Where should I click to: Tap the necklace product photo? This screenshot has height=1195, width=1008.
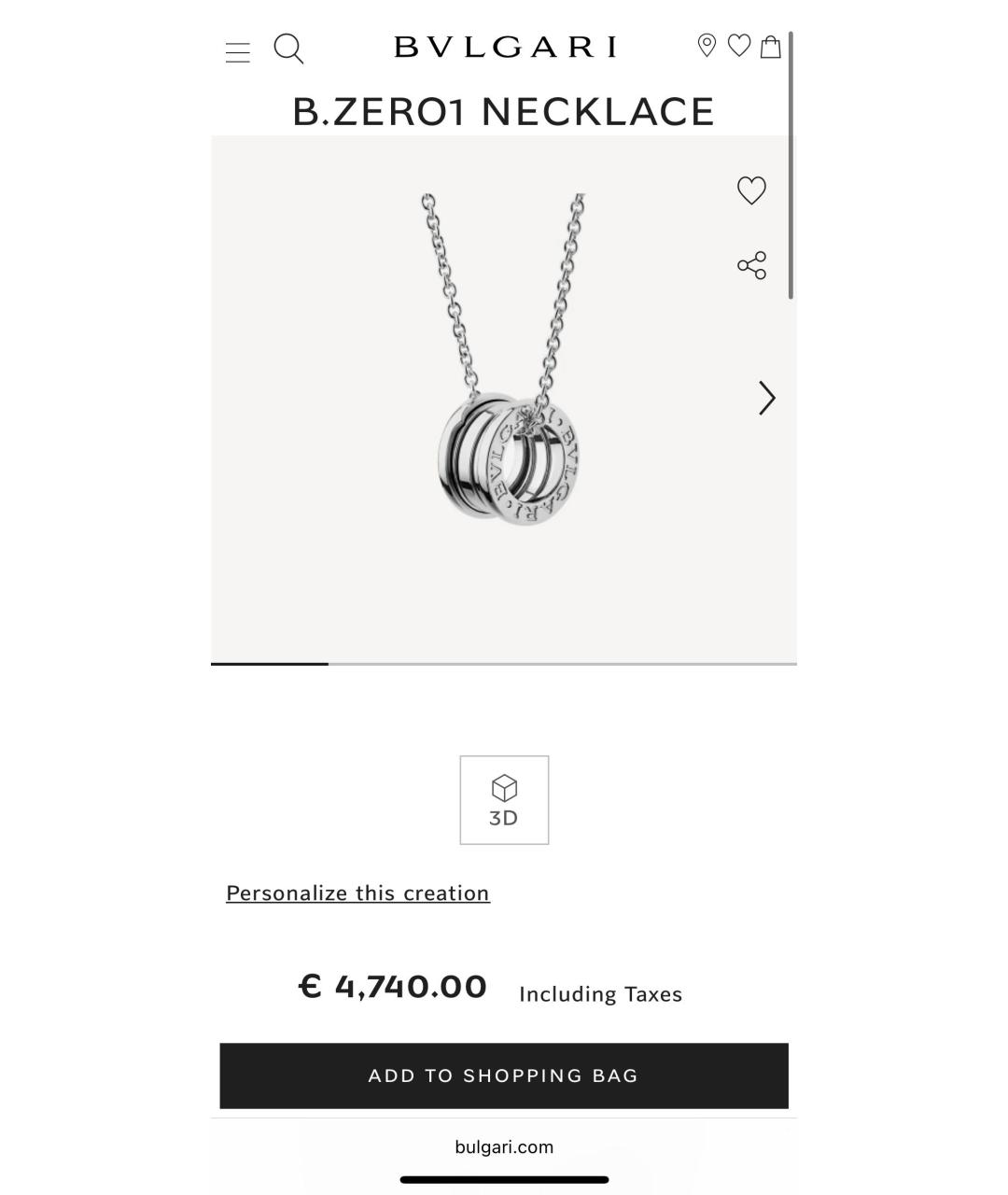tap(504, 401)
